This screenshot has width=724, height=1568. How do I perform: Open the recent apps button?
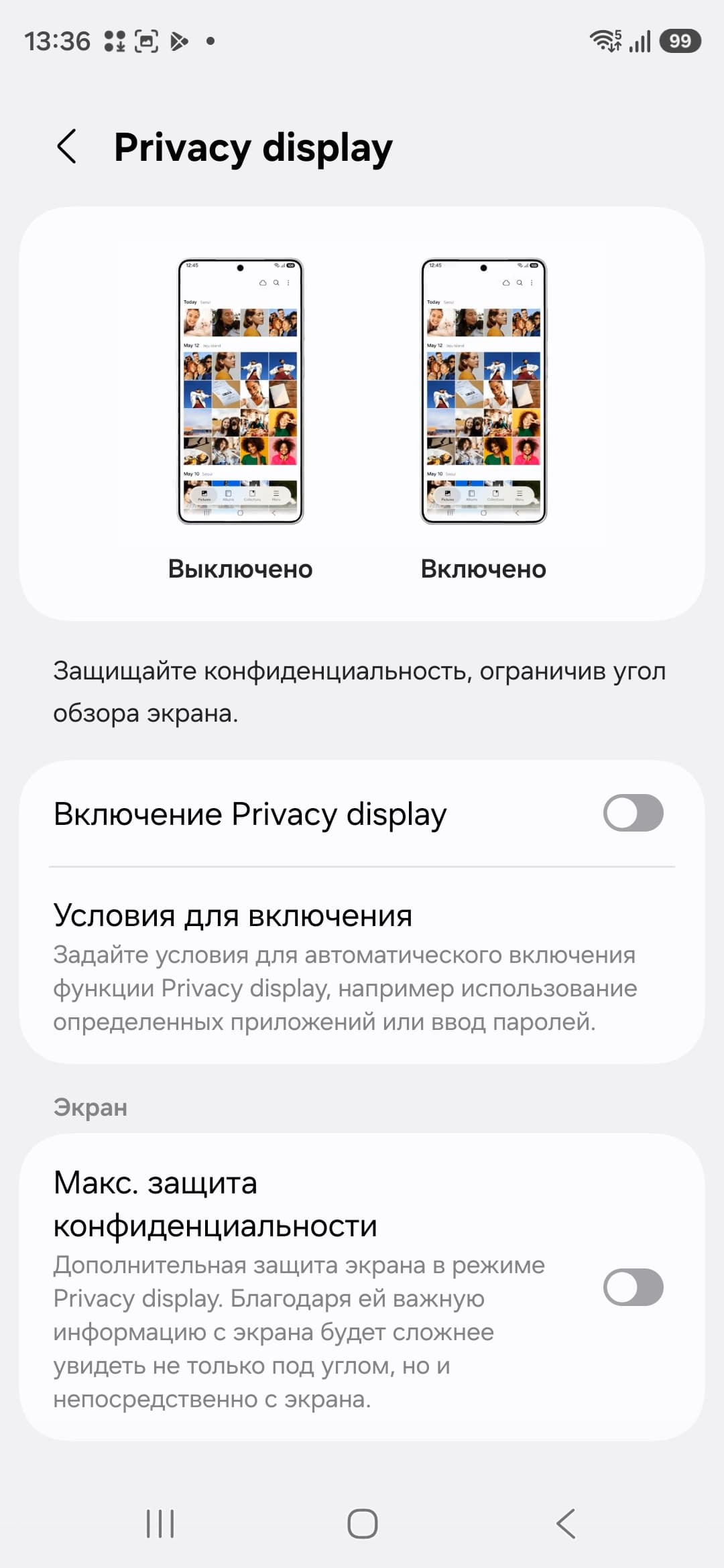(x=160, y=1524)
